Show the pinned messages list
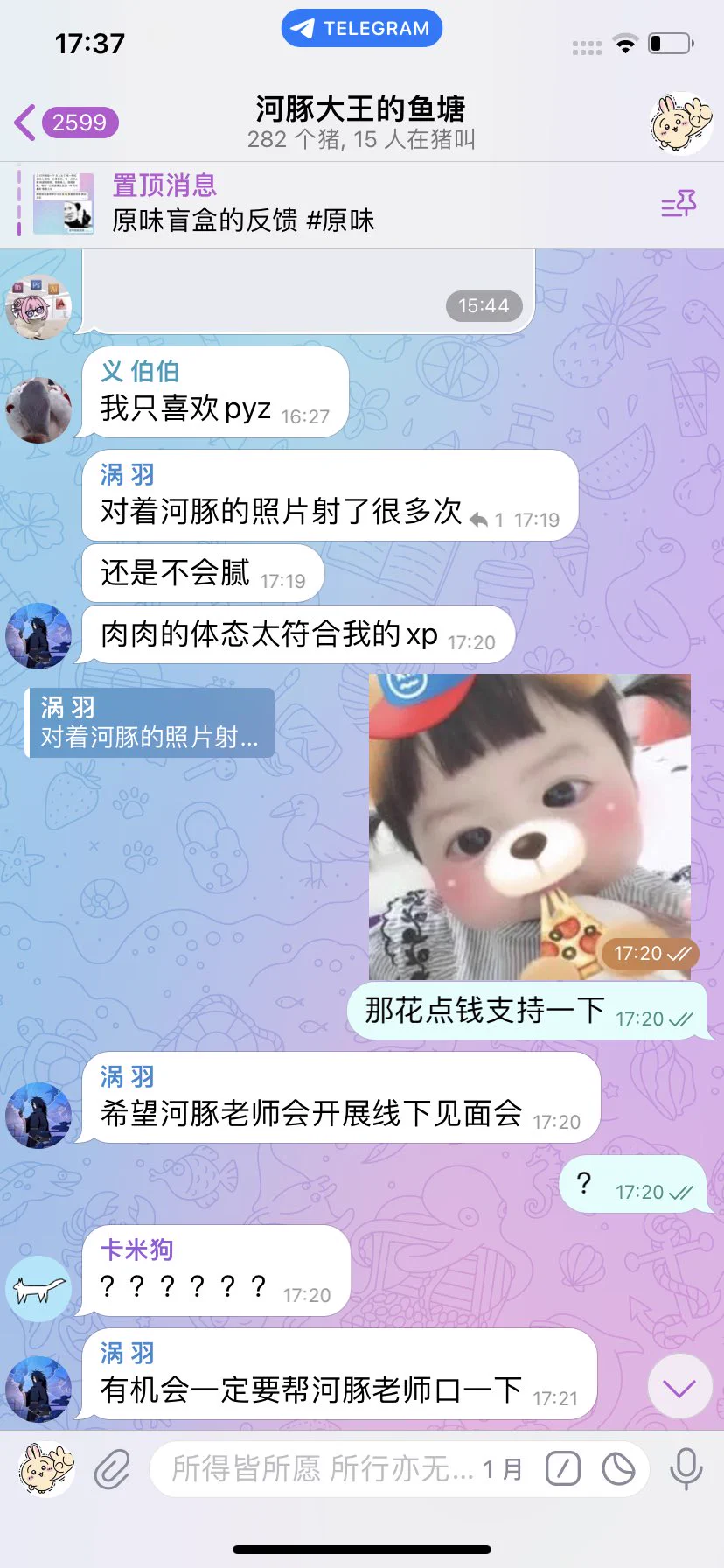724x1568 pixels. (679, 205)
